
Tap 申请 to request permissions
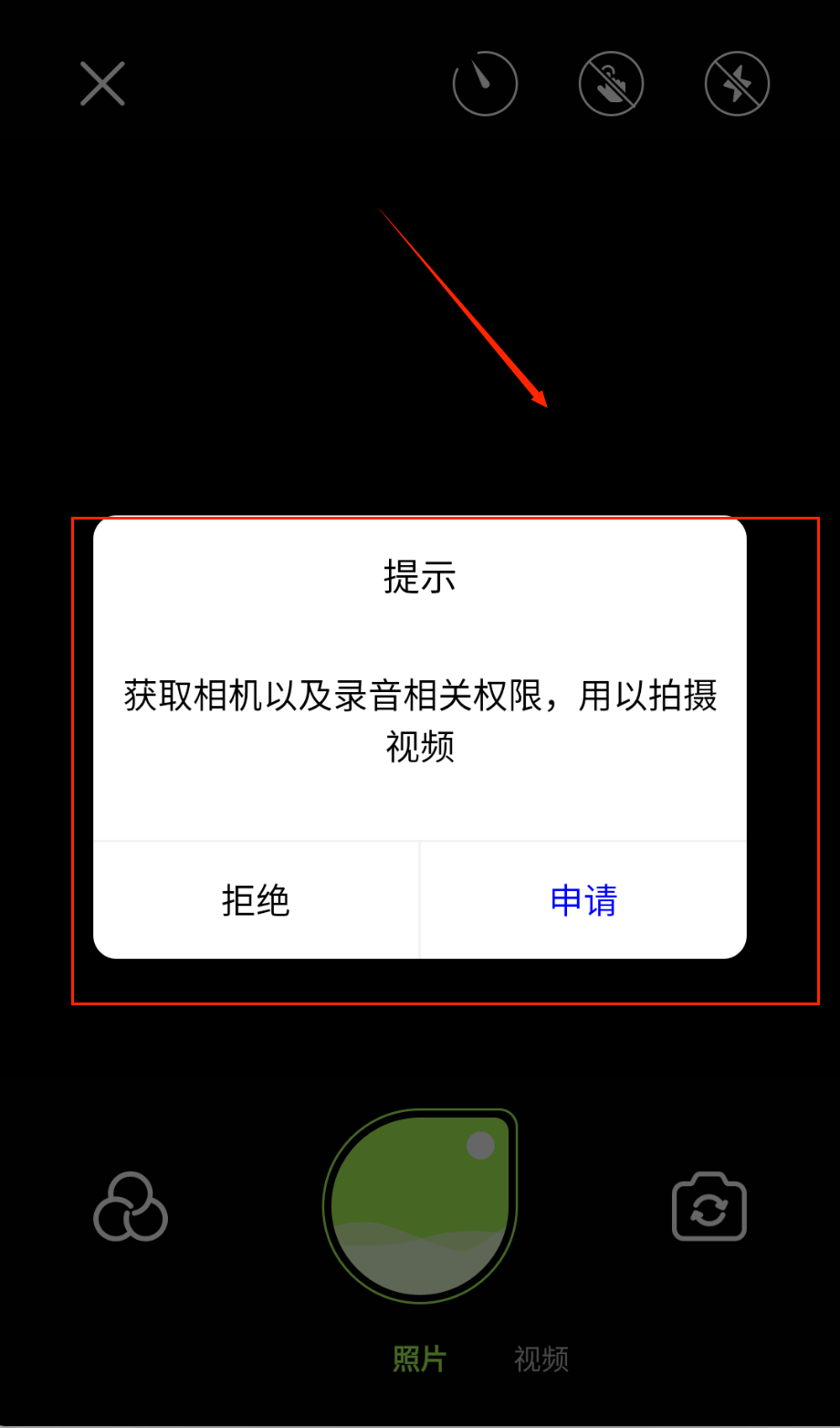(583, 900)
